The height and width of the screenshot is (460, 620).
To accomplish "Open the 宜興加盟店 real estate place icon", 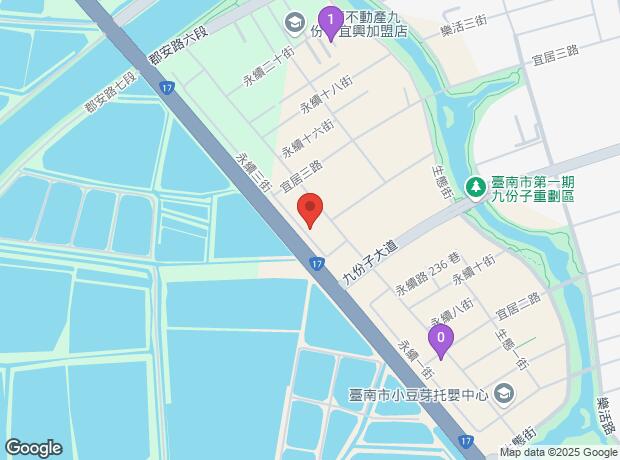I will pyautogui.click(x=296, y=21).
